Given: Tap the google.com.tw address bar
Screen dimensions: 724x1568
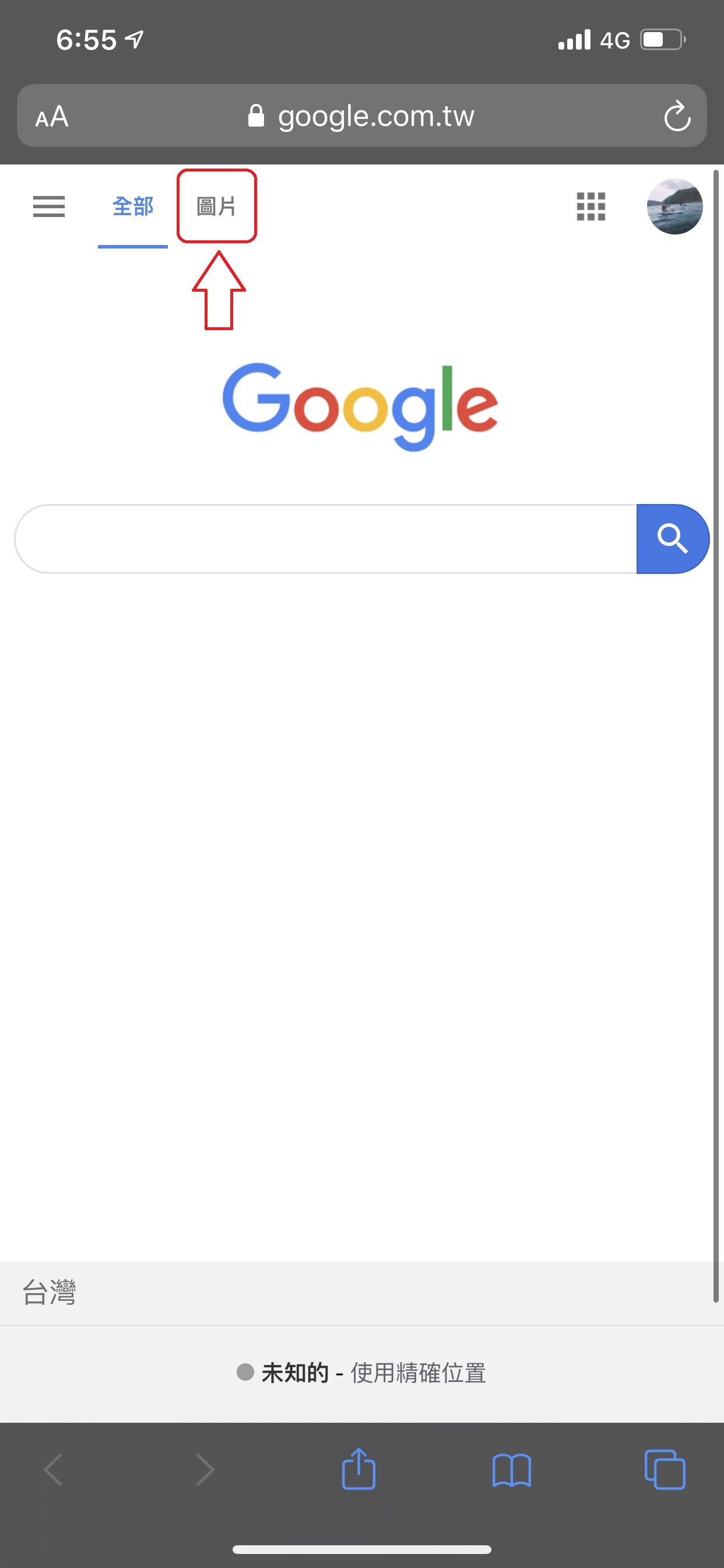Looking at the screenshot, I should pyautogui.click(x=362, y=116).
